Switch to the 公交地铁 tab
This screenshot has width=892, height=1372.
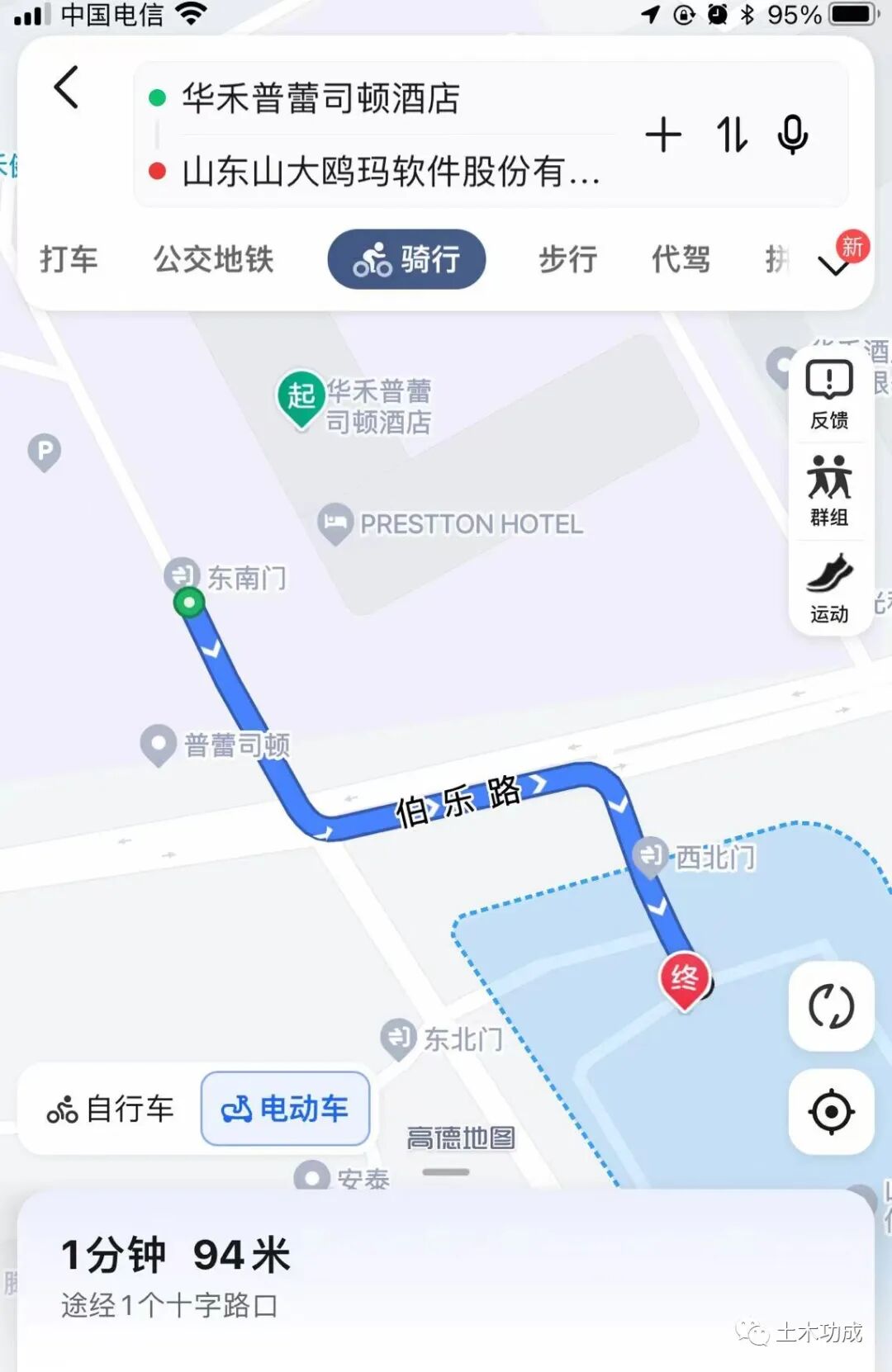(x=213, y=259)
